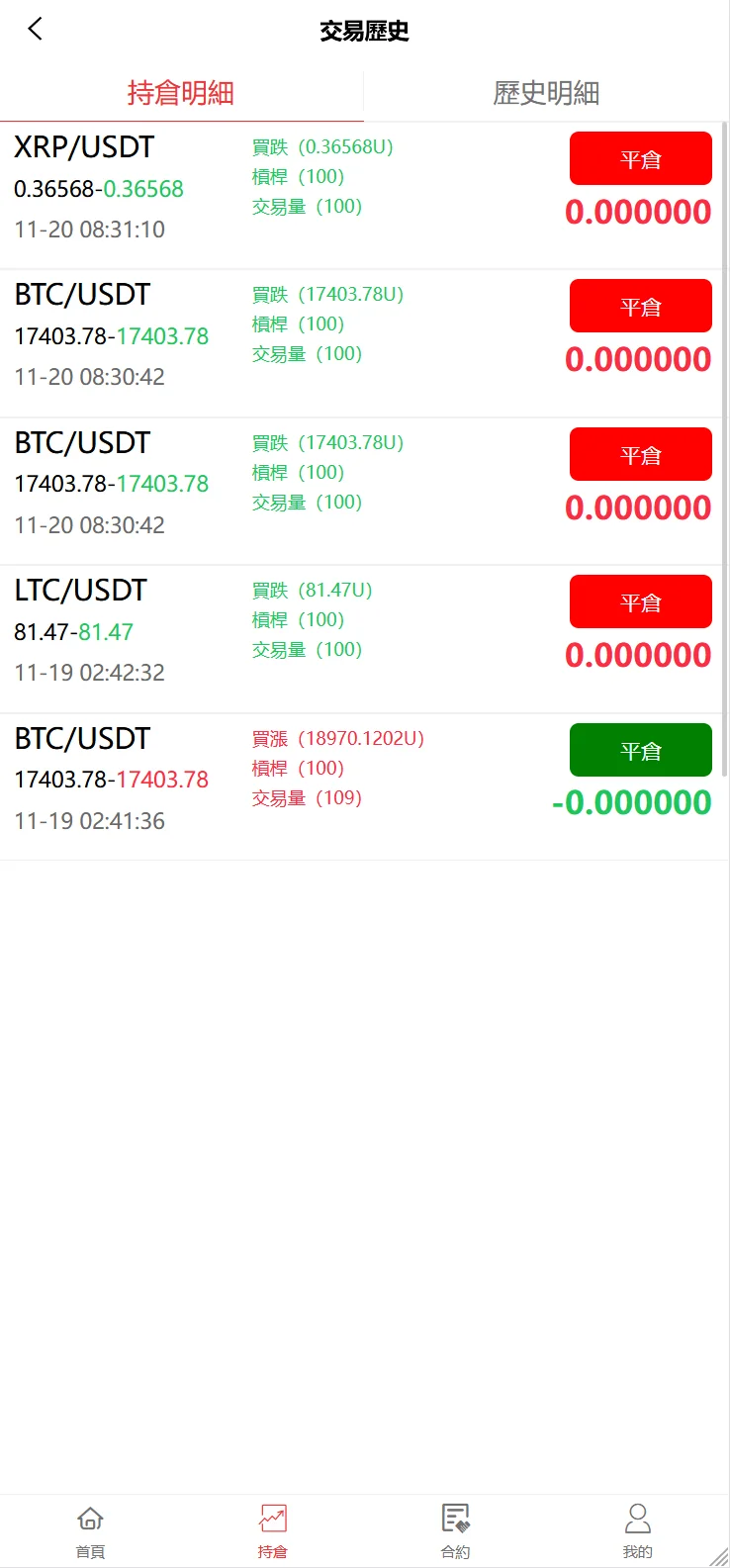The height and width of the screenshot is (1568, 730).
Task: Open the 我的 profile tab
Action: [x=638, y=1530]
